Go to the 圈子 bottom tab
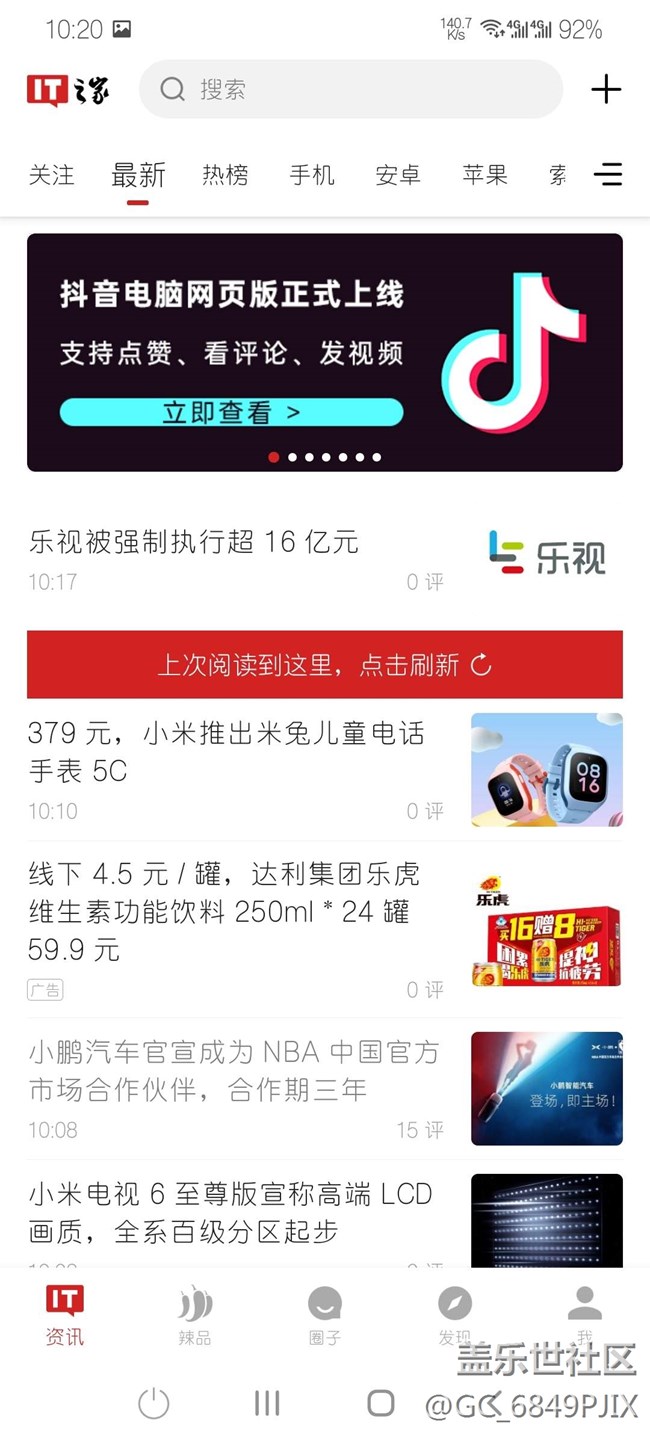The height and width of the screenshot is (1444, 650). tap(325, 1315)
